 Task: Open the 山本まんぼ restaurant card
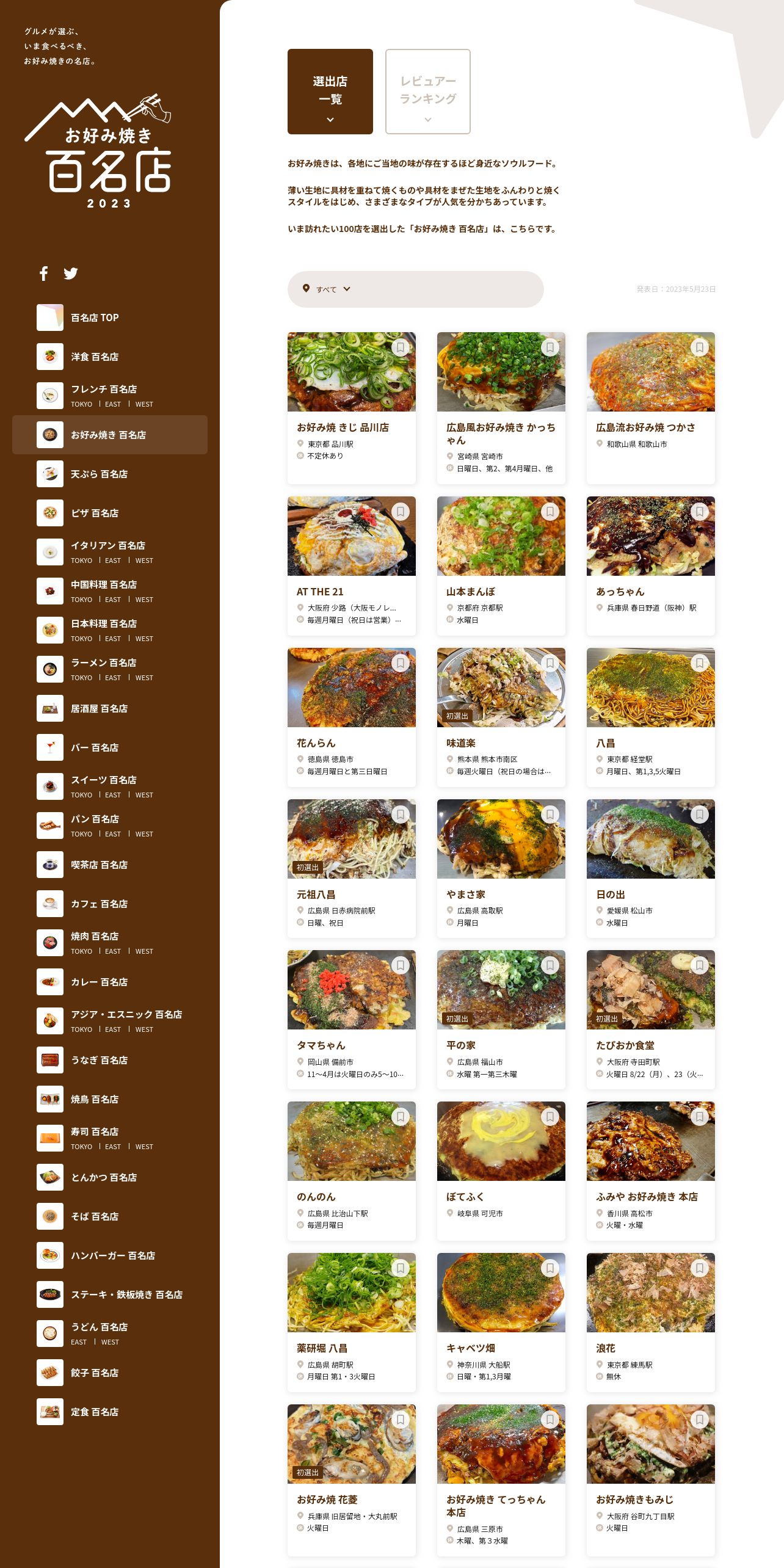pos(501,565)
